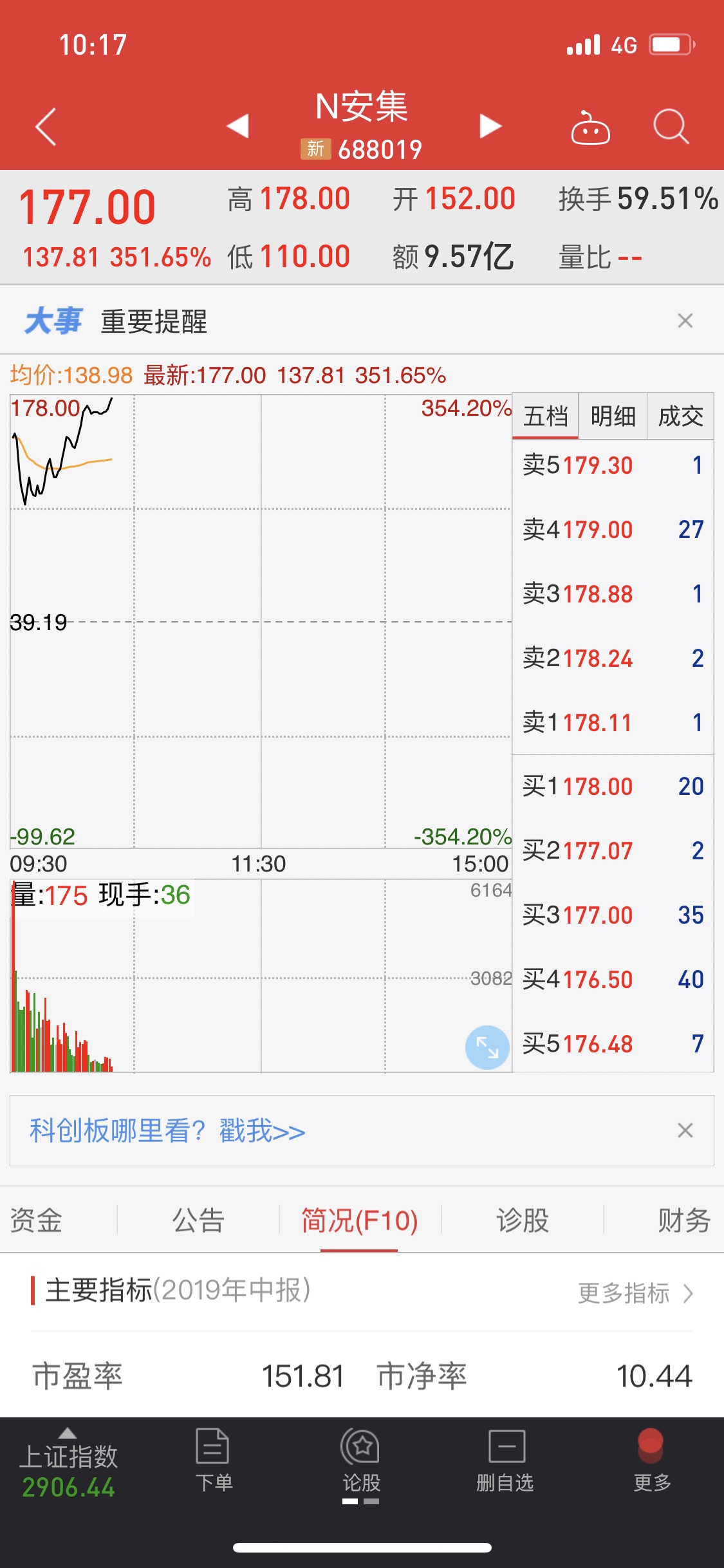
Task: Switch to the next stock
Action: coord(490,126)
